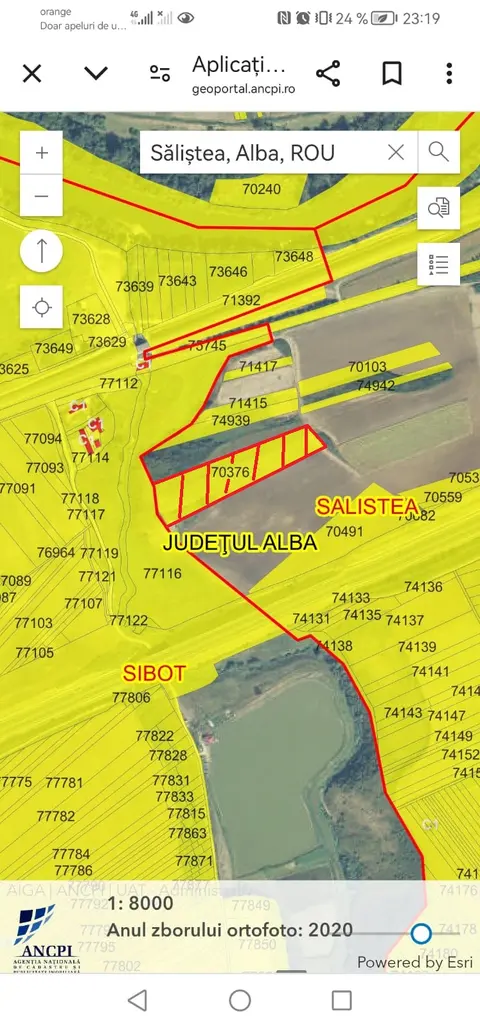Clear the search text
Viewport: 480px width, 1028px height.
coord(396,153)
